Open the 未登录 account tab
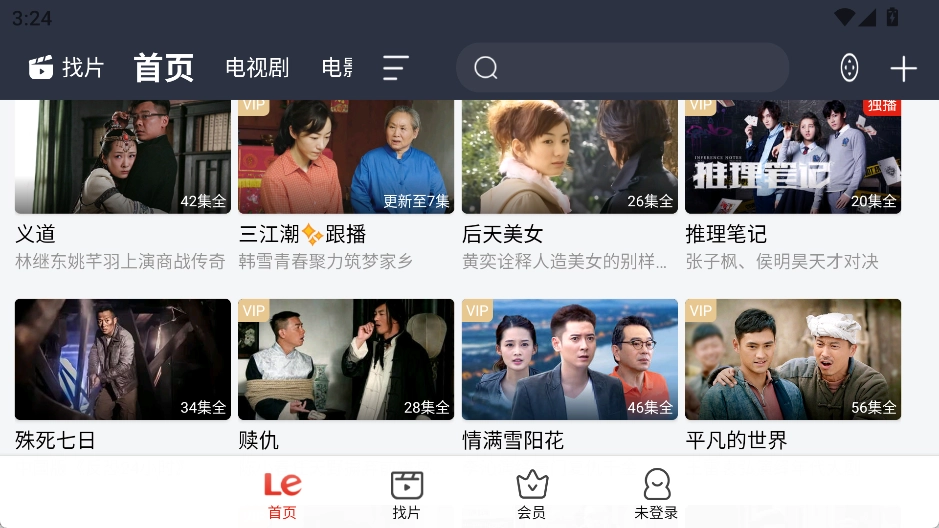Viewport: 939px width, 528px height. tap(656, 495)
